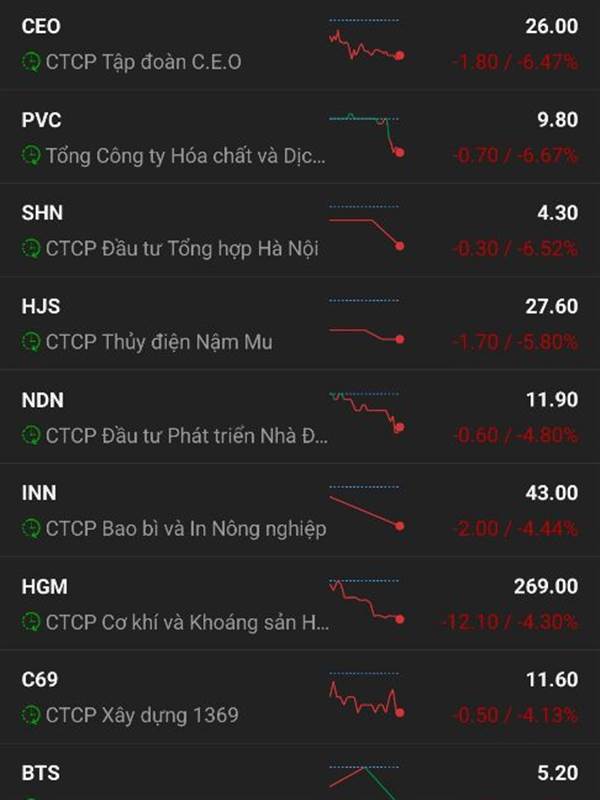The width and height of the screenshot is (600, 800).
Task: Tap the NDN stock row
Action: coord(300,418)
